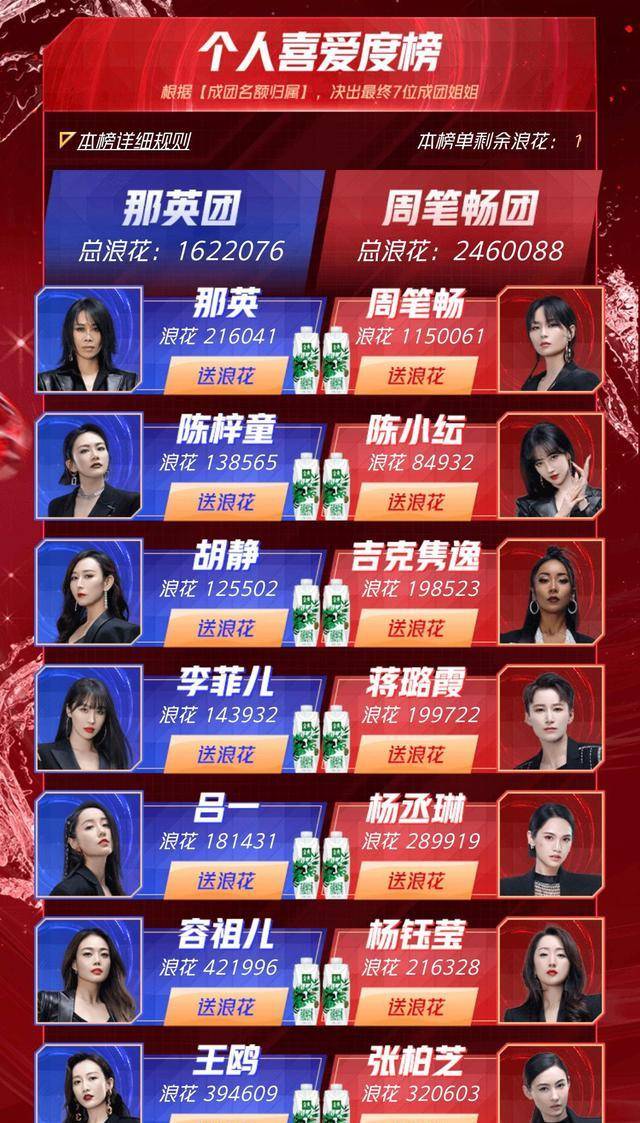Send waves to 杨丞琳

pos(416,880)
